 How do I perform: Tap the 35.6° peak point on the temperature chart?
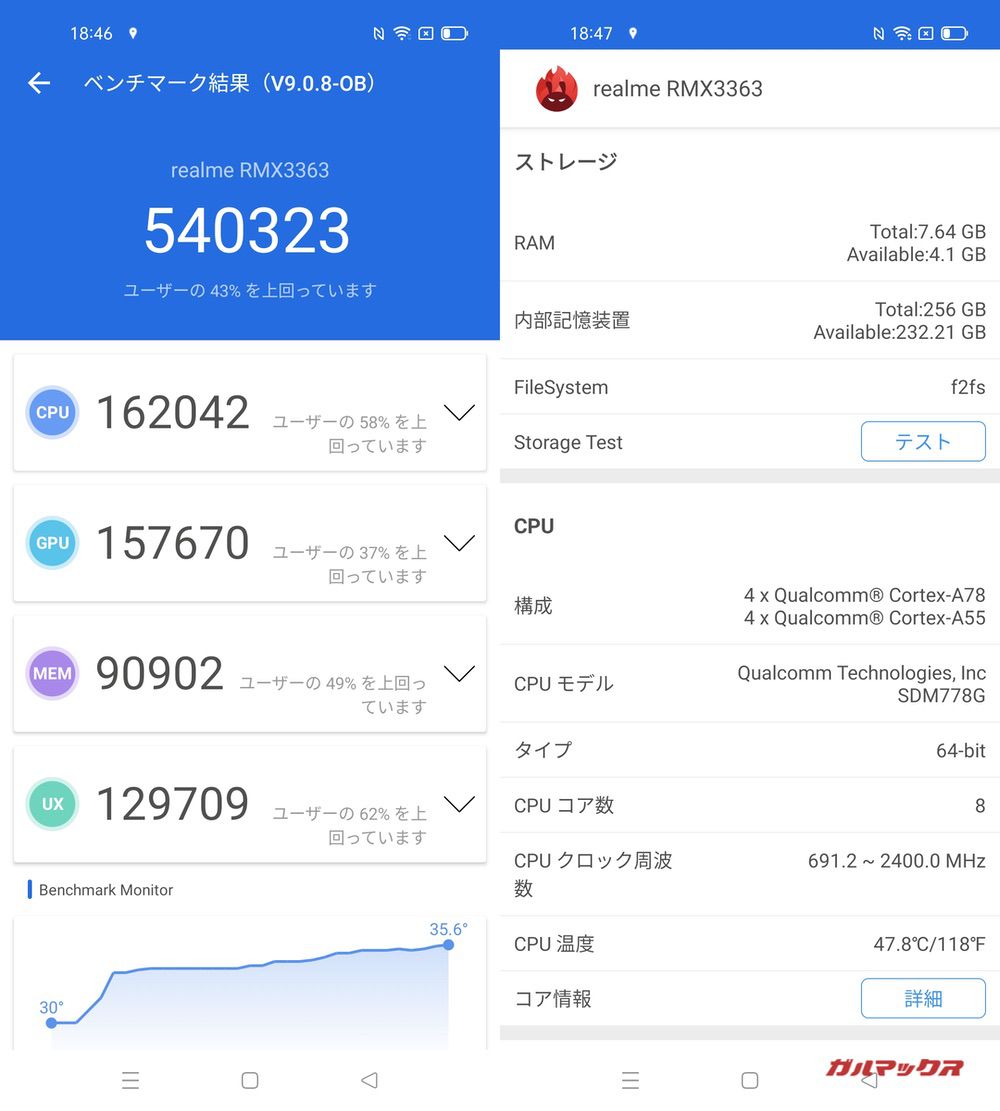(x=448, y=944)
